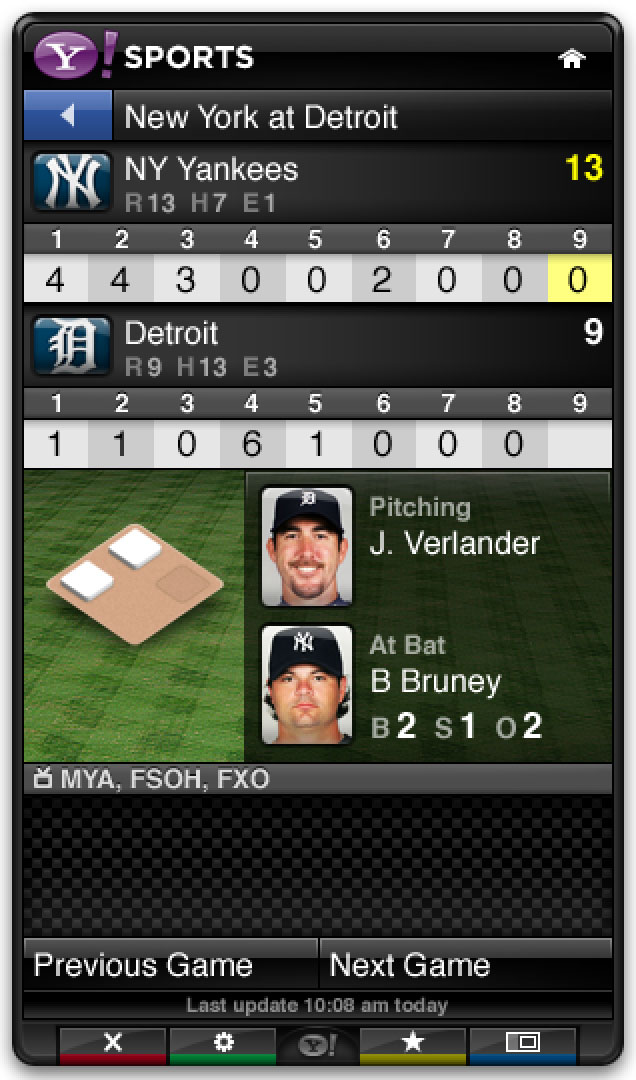Close the widget with the X button
The image size is (636, 1080).
[x=113, y=1043]
